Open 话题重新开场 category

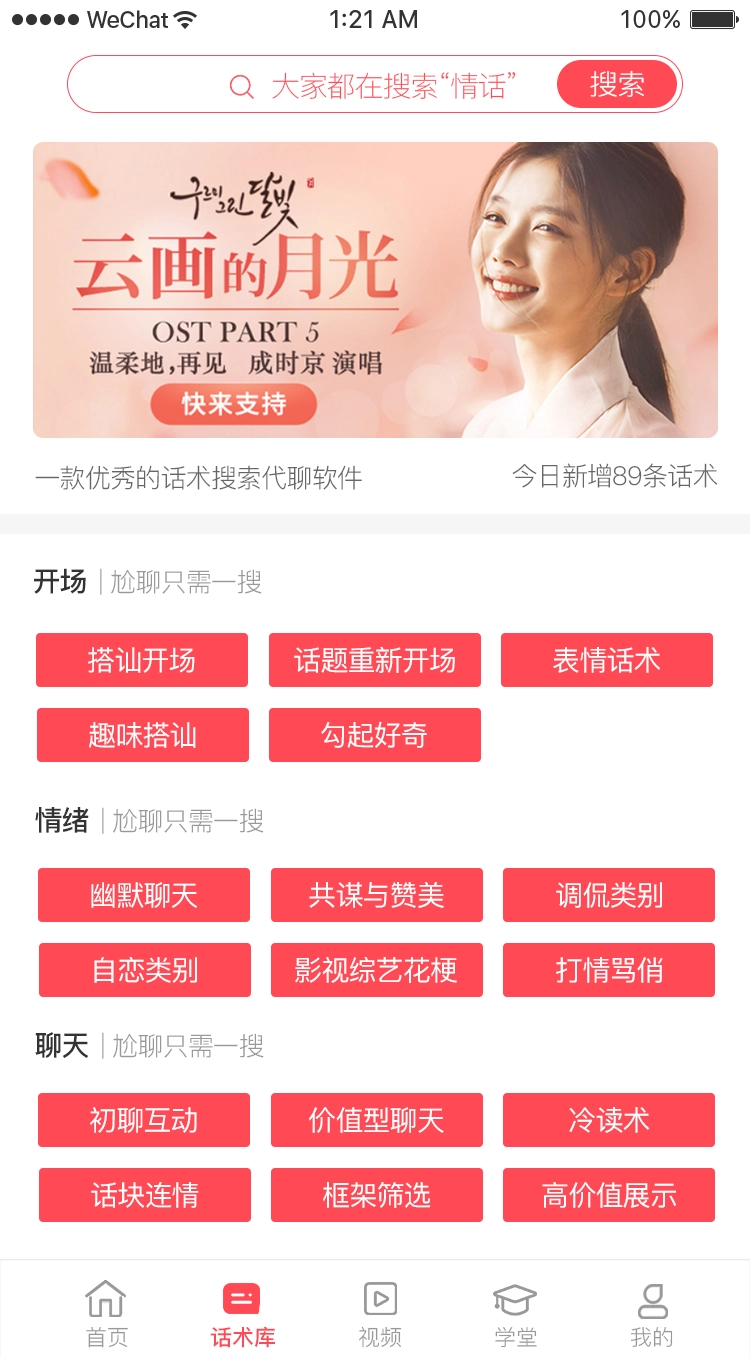point(375,660)
